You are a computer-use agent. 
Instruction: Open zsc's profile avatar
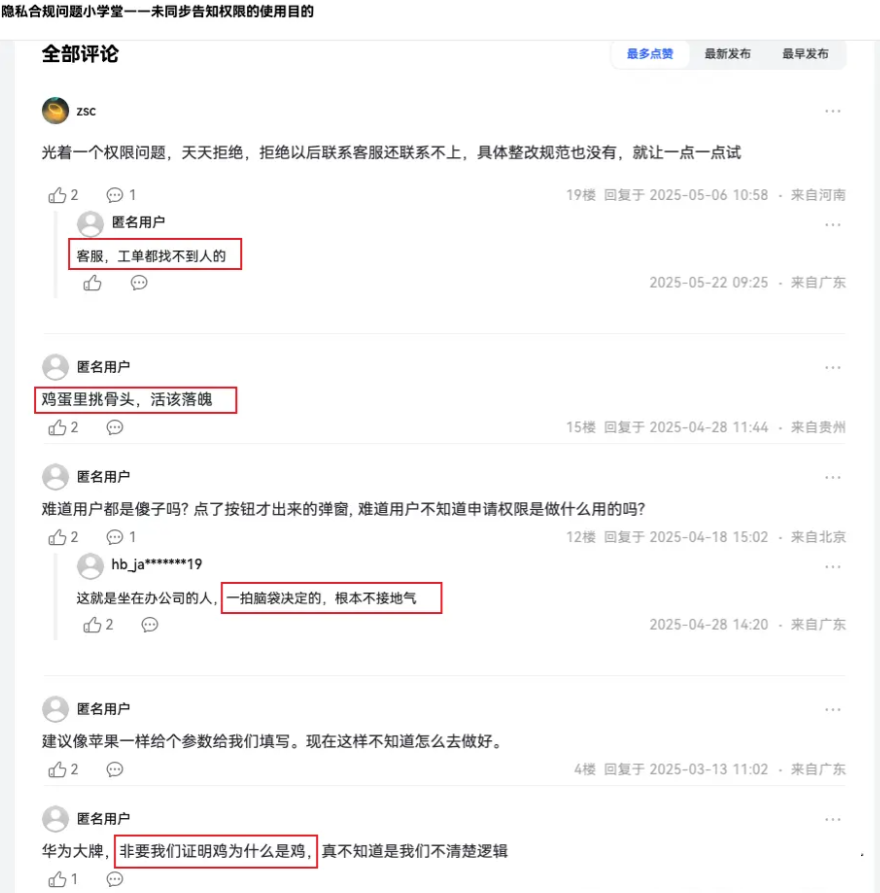point(56,111)
